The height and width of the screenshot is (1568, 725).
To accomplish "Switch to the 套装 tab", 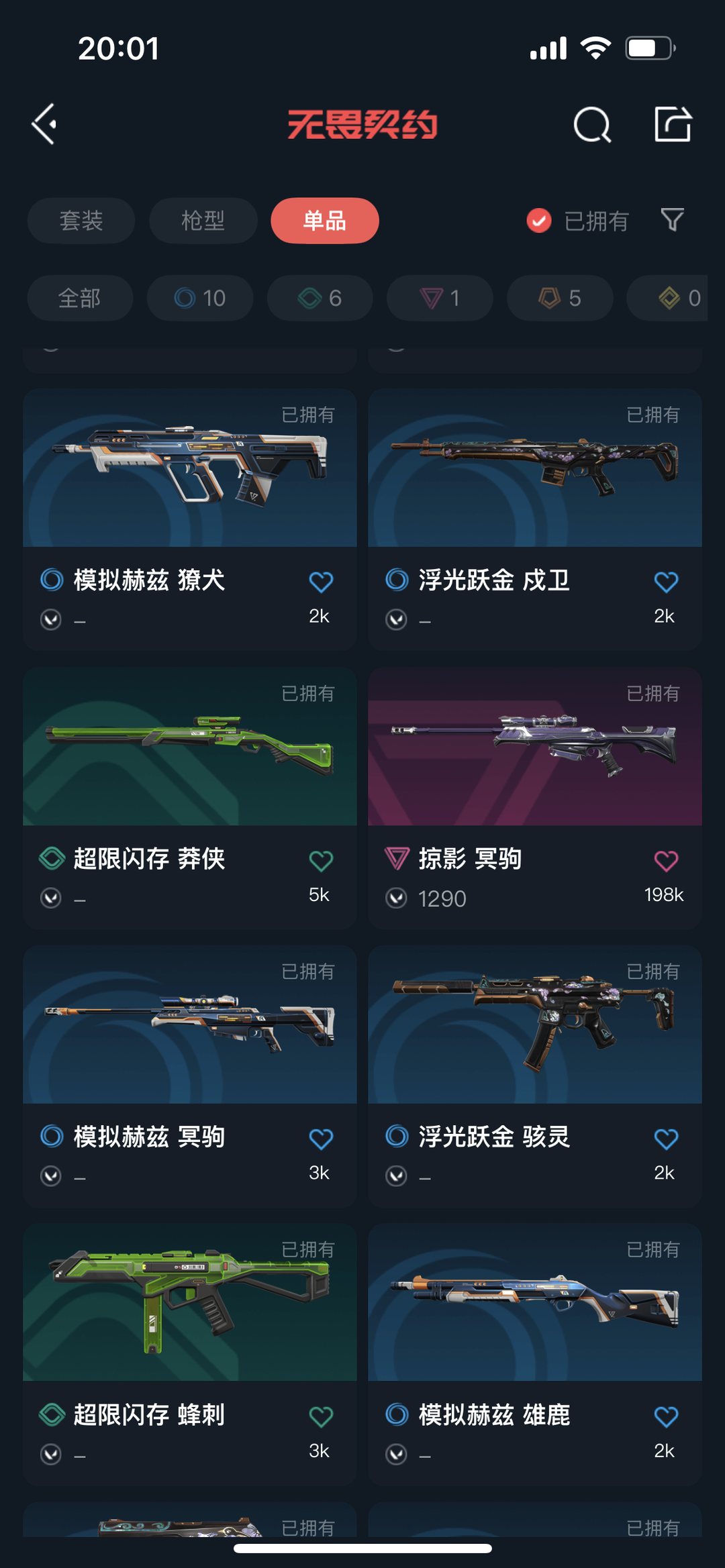I will [x=81, y=221].
